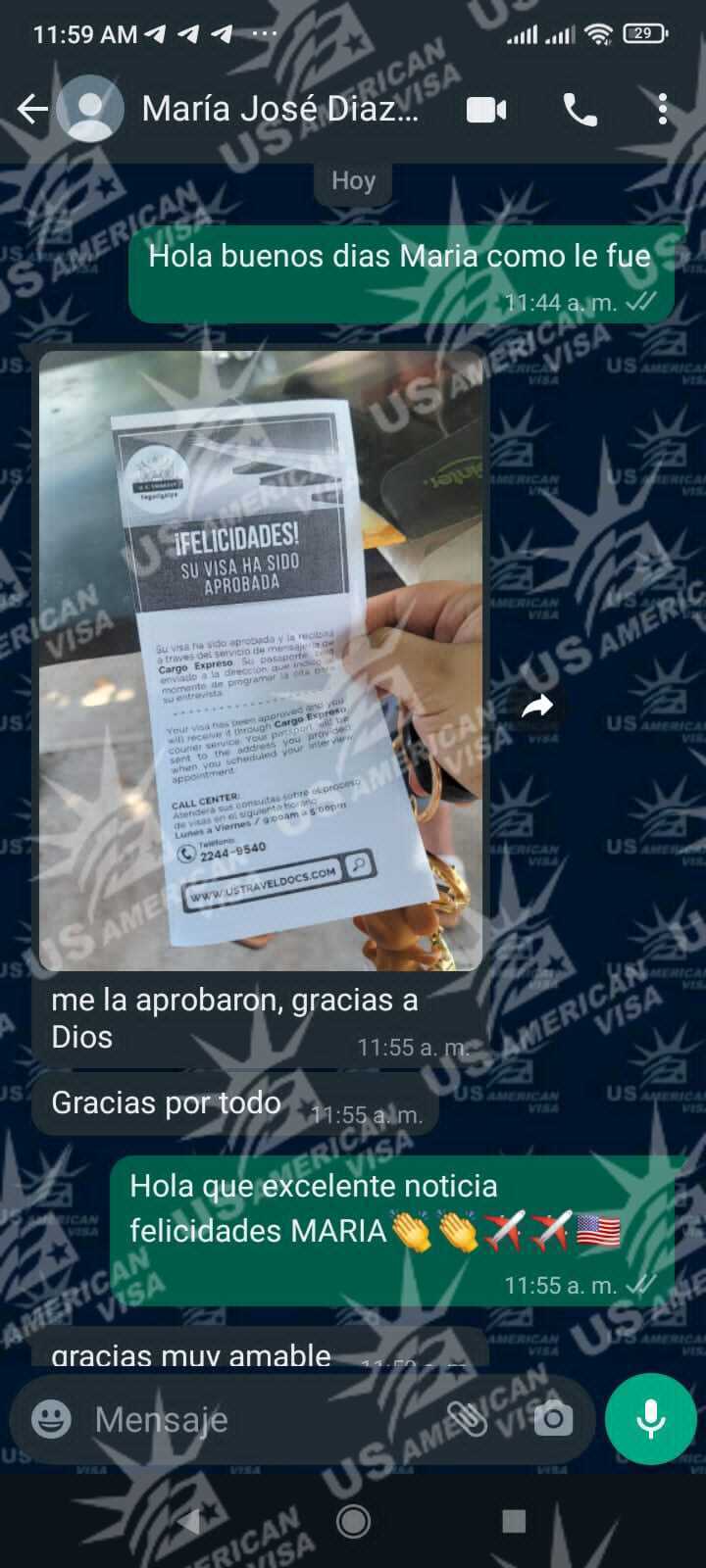Viewport: 706px width, 1568px height.
Task: Open the approved visa photo
Action: (x=260, y=660)
